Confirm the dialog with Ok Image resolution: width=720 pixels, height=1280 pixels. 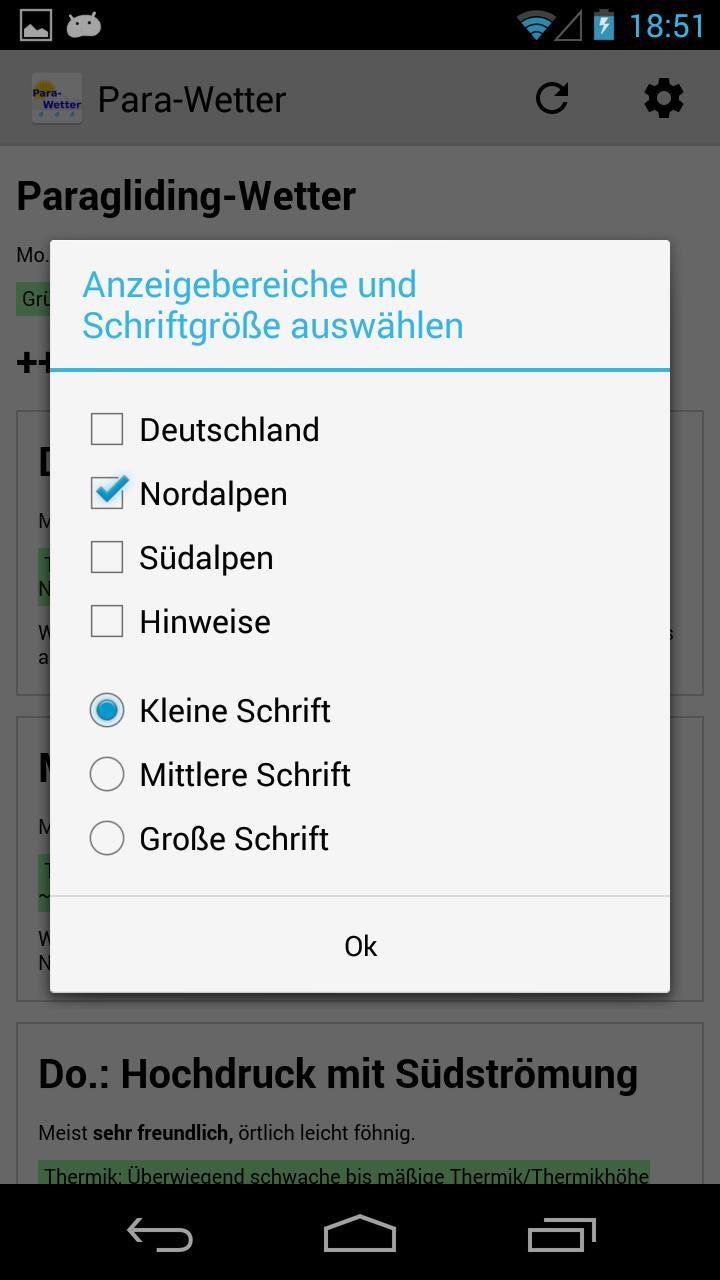[x=360, y=945]
